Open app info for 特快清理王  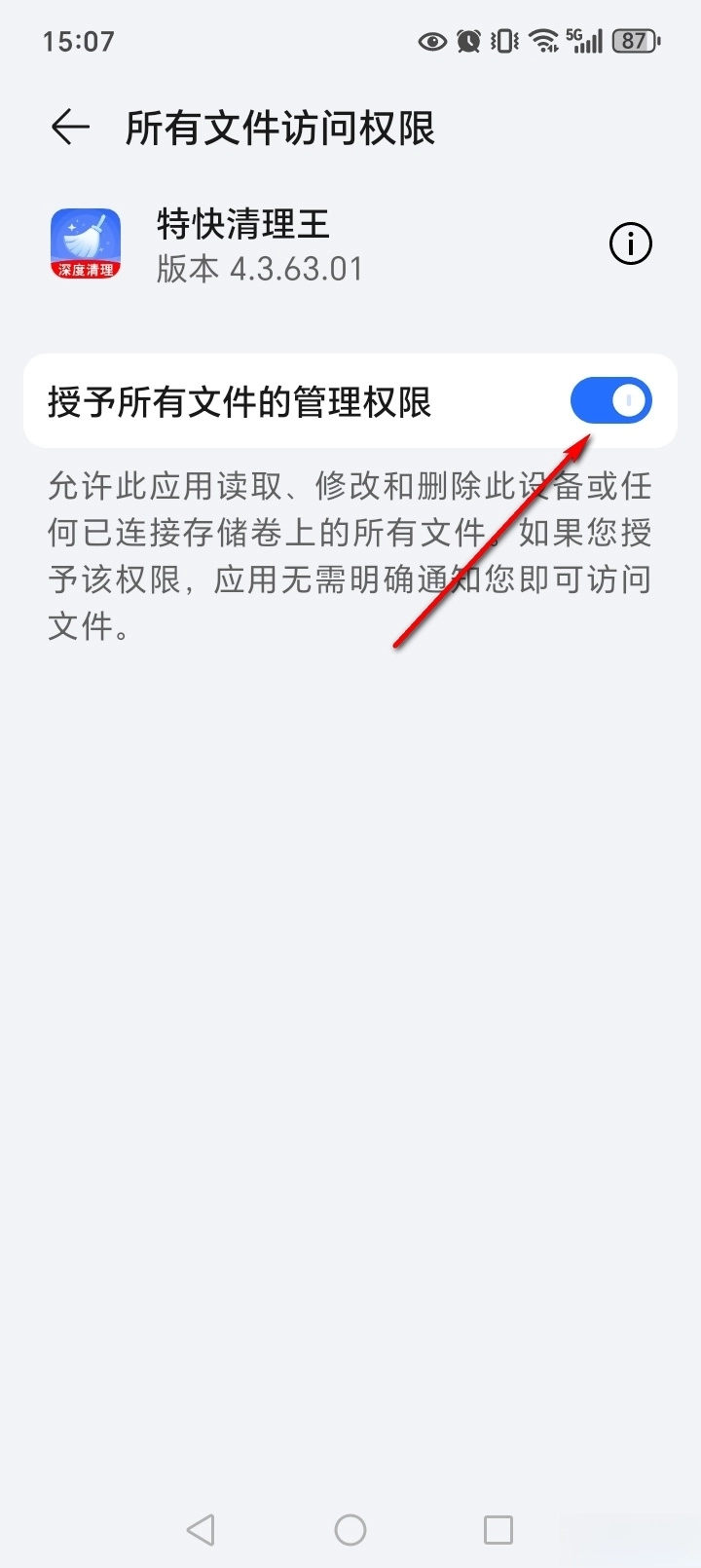(630, 244)
